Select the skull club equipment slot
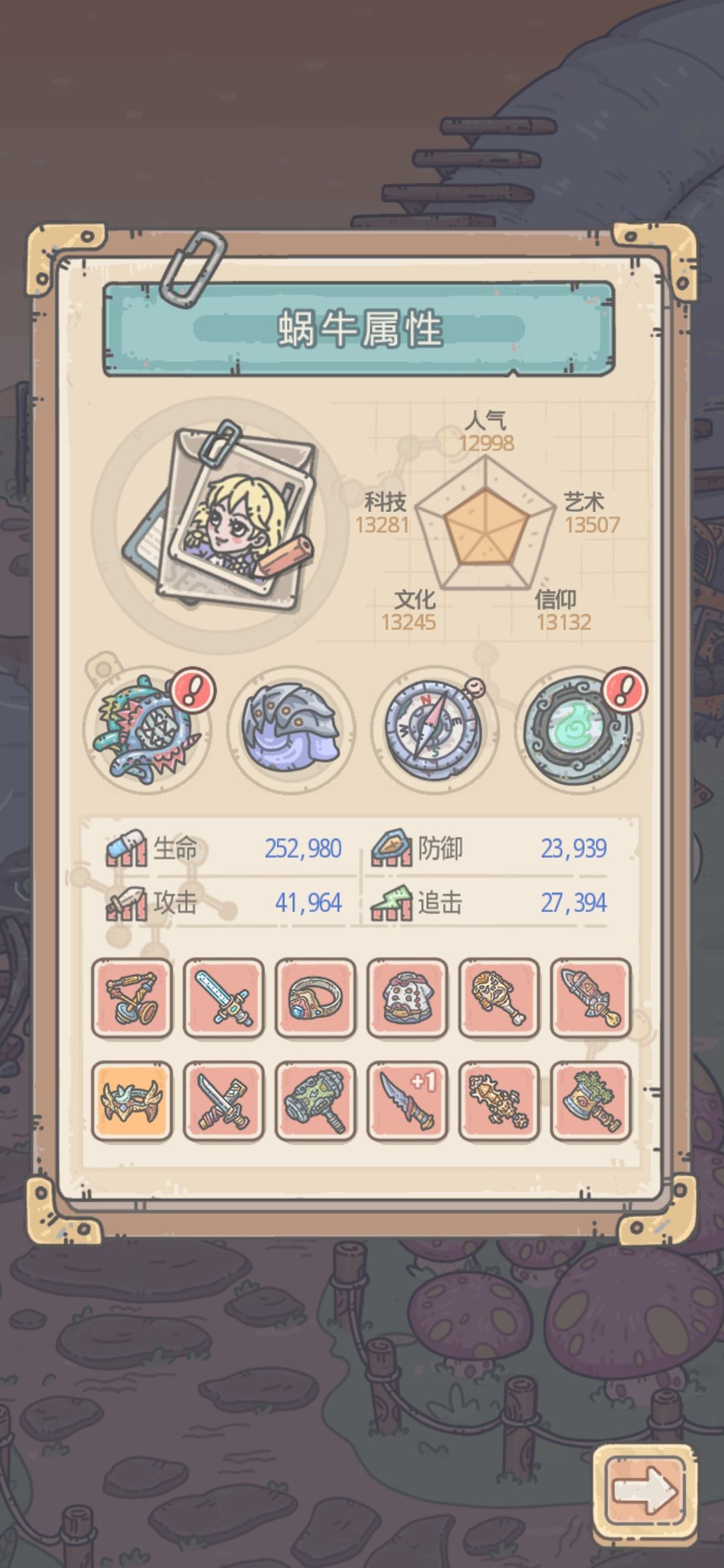The image size is (724, 1568). [x=499, y=998]
